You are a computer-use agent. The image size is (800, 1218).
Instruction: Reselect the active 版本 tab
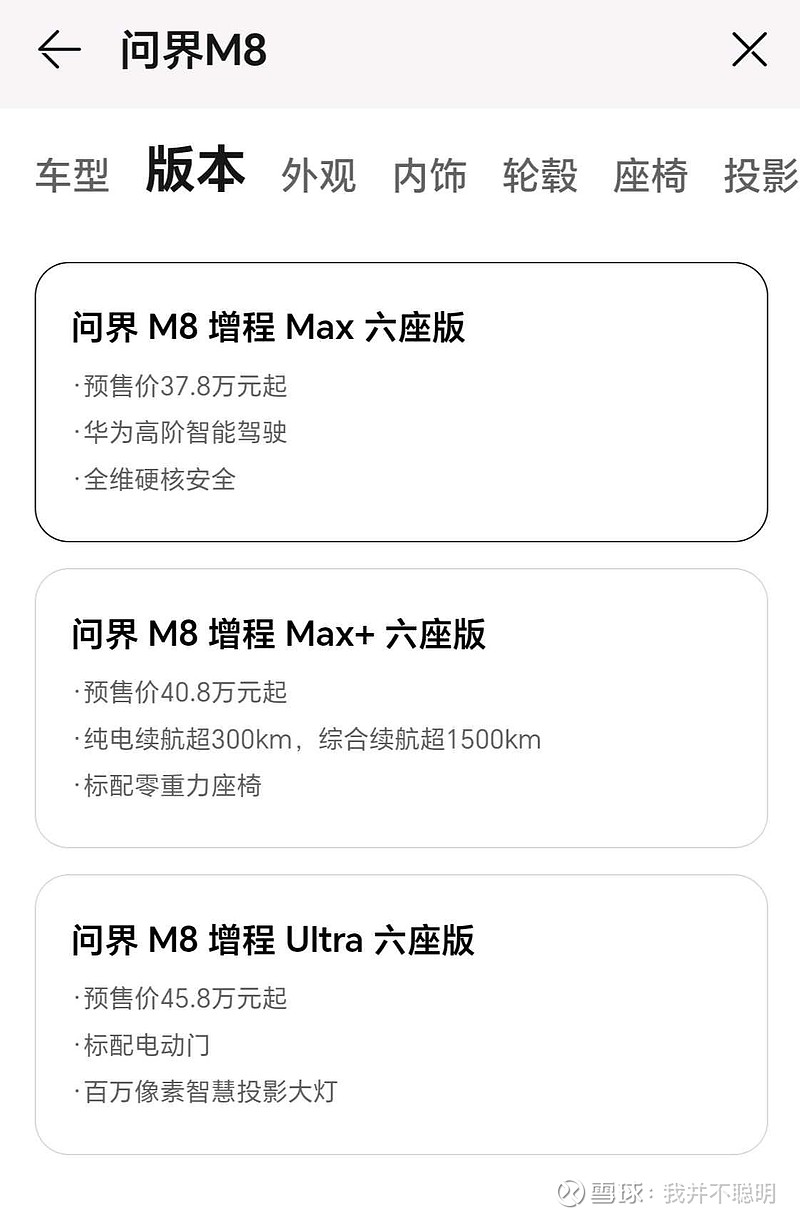pos(196,172)
